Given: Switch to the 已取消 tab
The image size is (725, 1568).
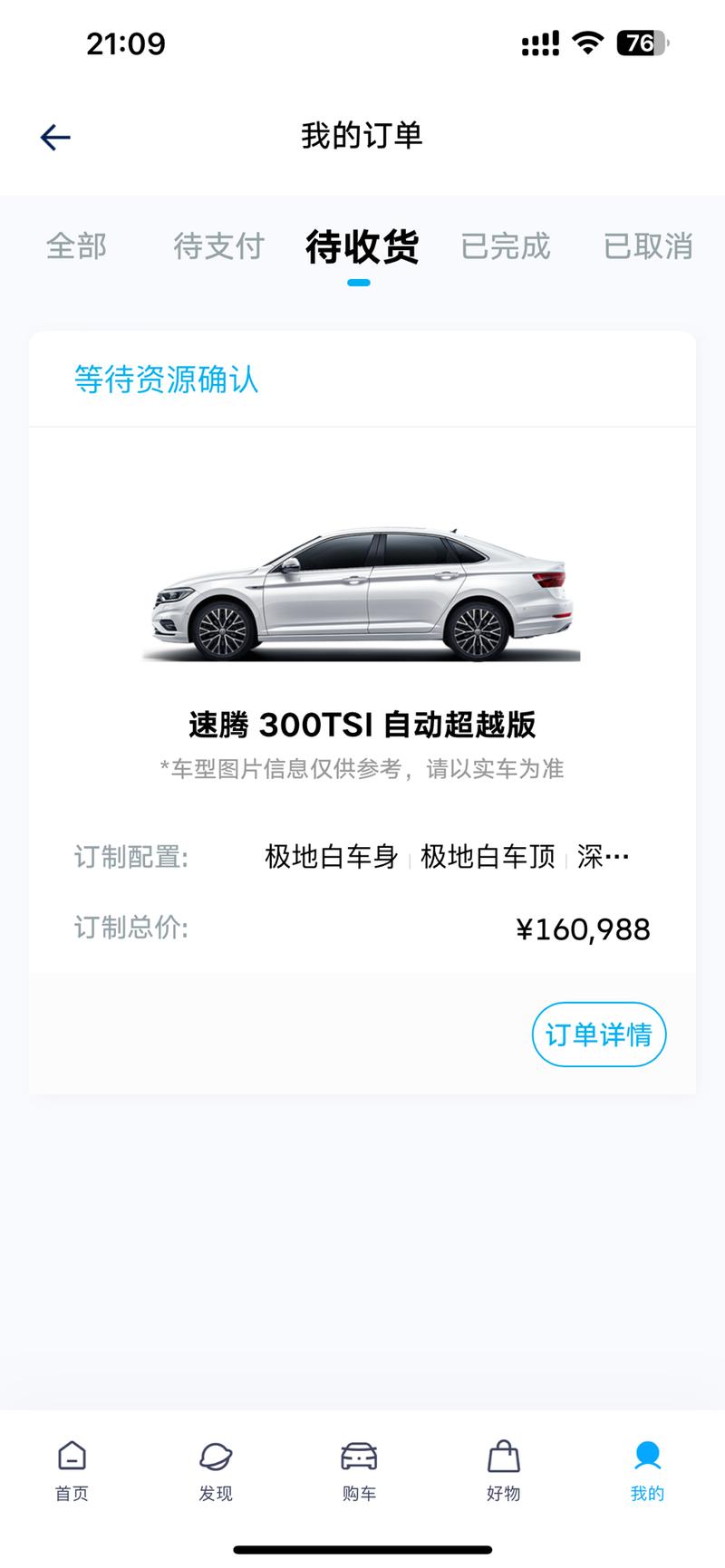Looking at the screenshot, I should pyautogui.click(x=648, y=246).
